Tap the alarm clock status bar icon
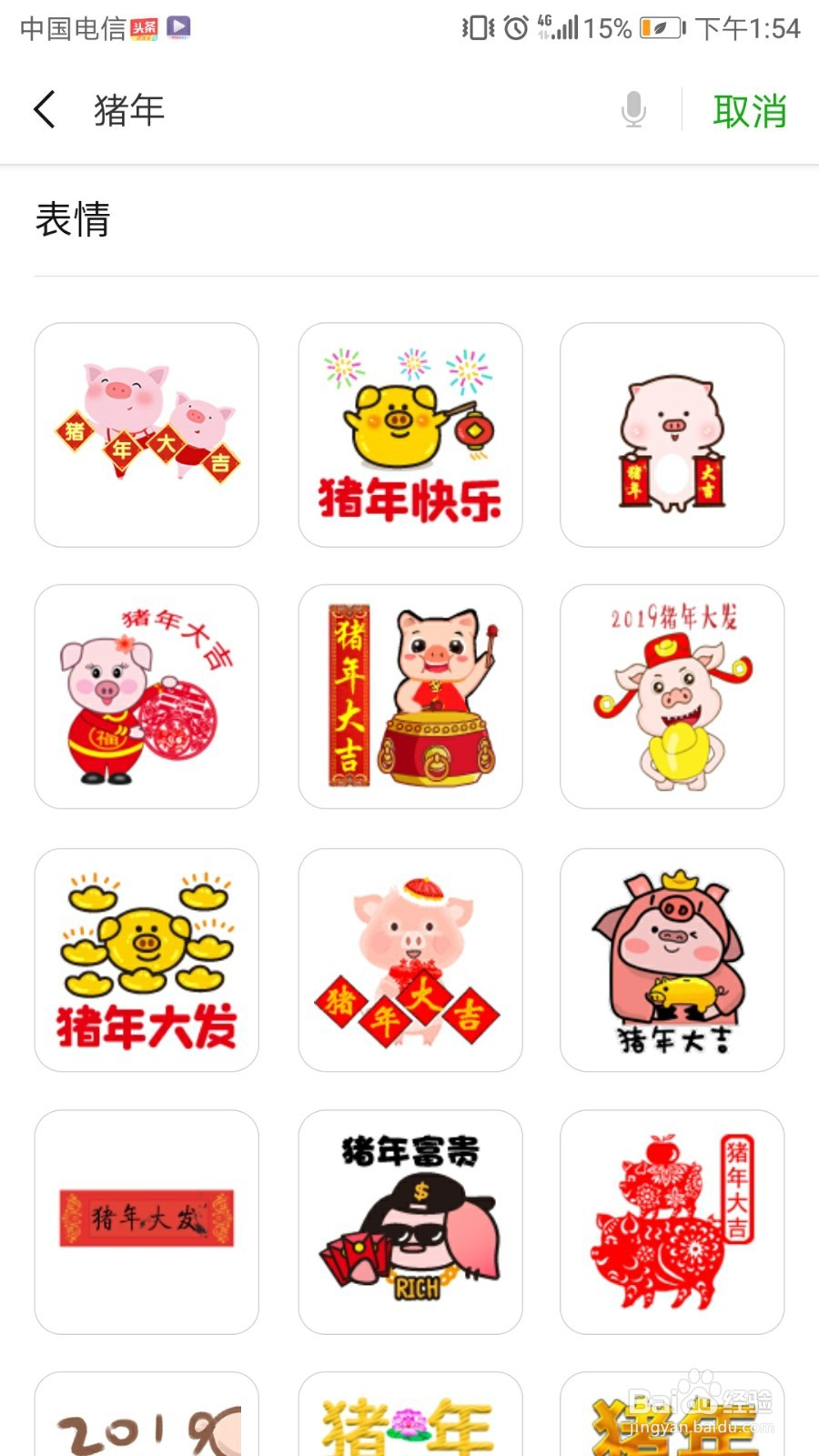819x1456 pixels. [512, 27]
